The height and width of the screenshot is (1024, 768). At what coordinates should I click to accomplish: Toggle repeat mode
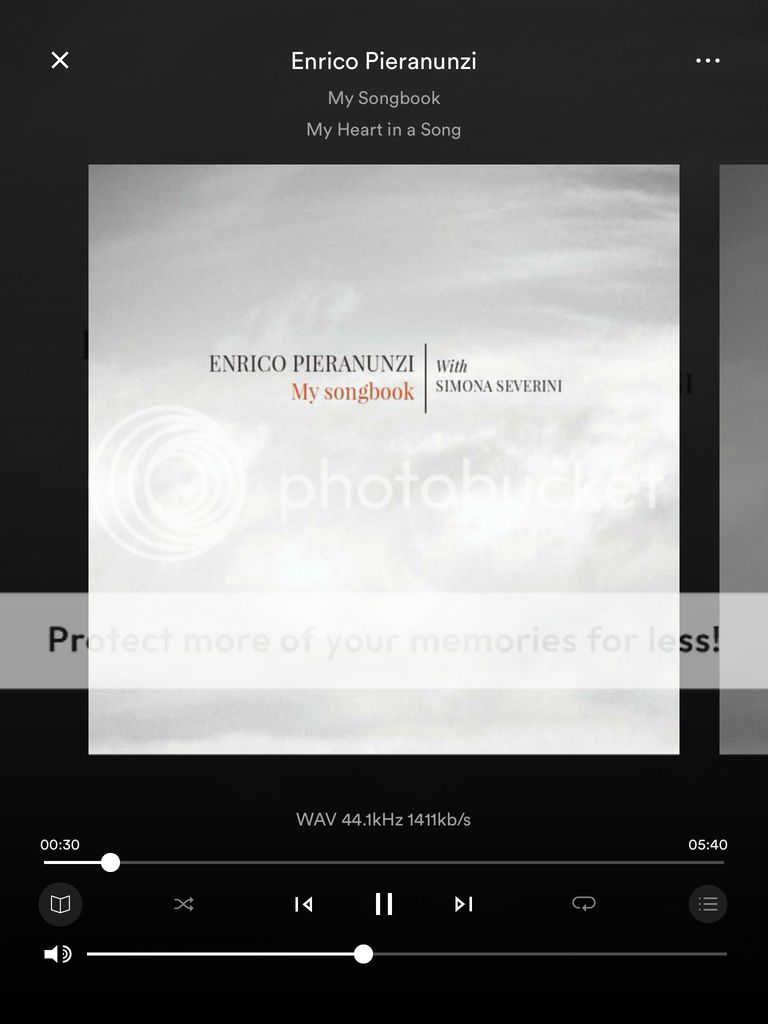point(583,904)
